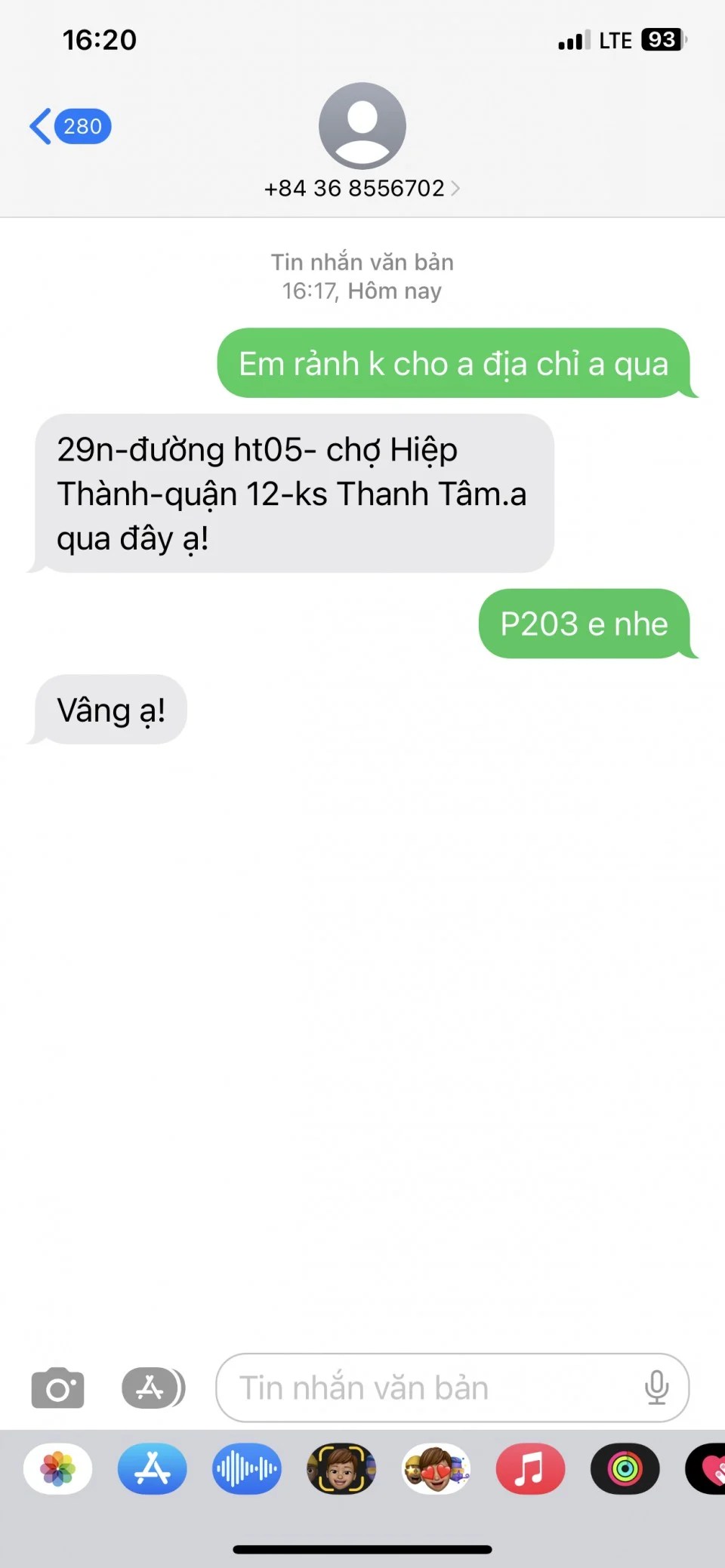Open the Memoji stickers app

436,1469
